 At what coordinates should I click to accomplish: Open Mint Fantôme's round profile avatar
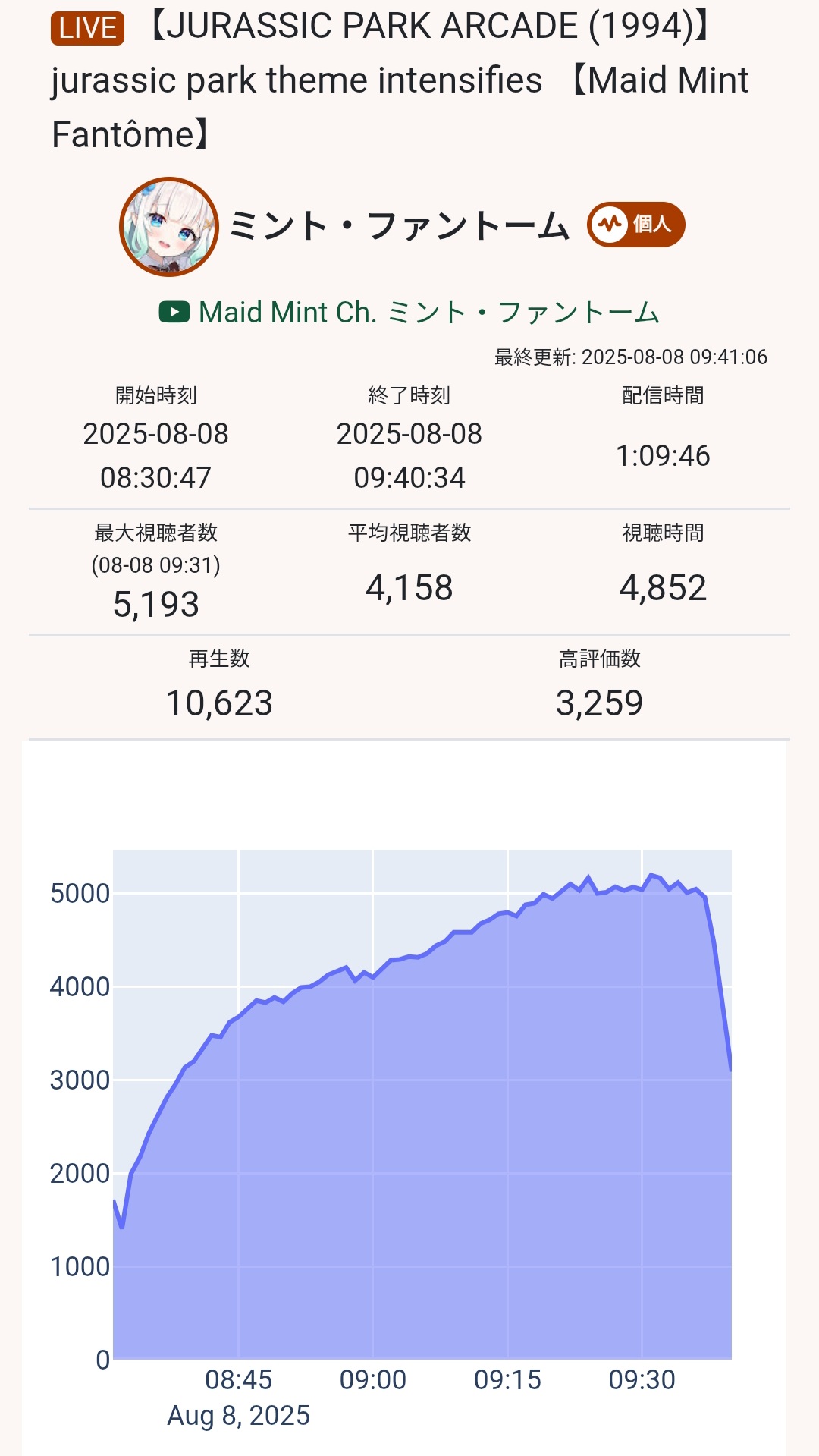[169, 227]
